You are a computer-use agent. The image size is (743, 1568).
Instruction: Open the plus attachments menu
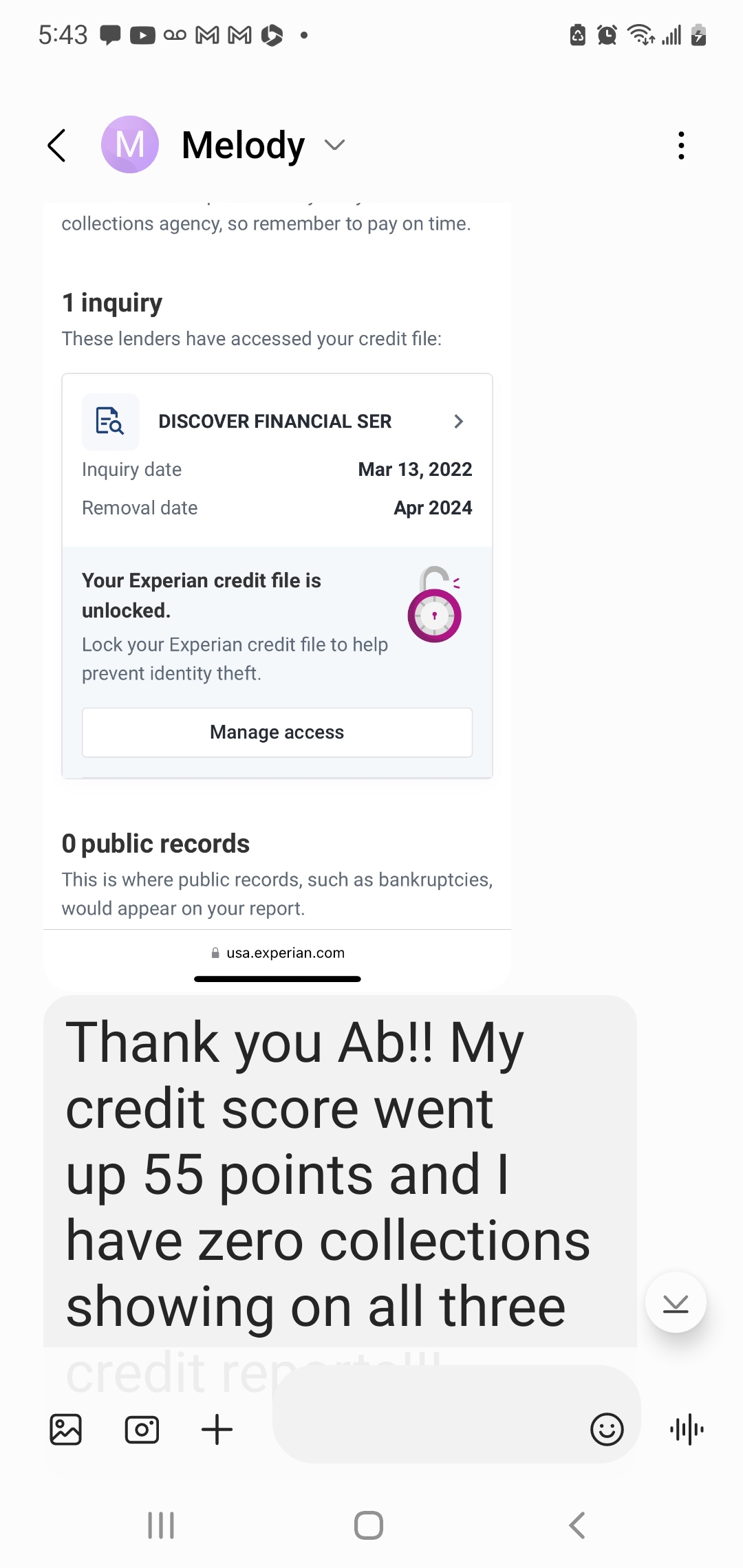pyautogui.click(x=217, y=1430)
